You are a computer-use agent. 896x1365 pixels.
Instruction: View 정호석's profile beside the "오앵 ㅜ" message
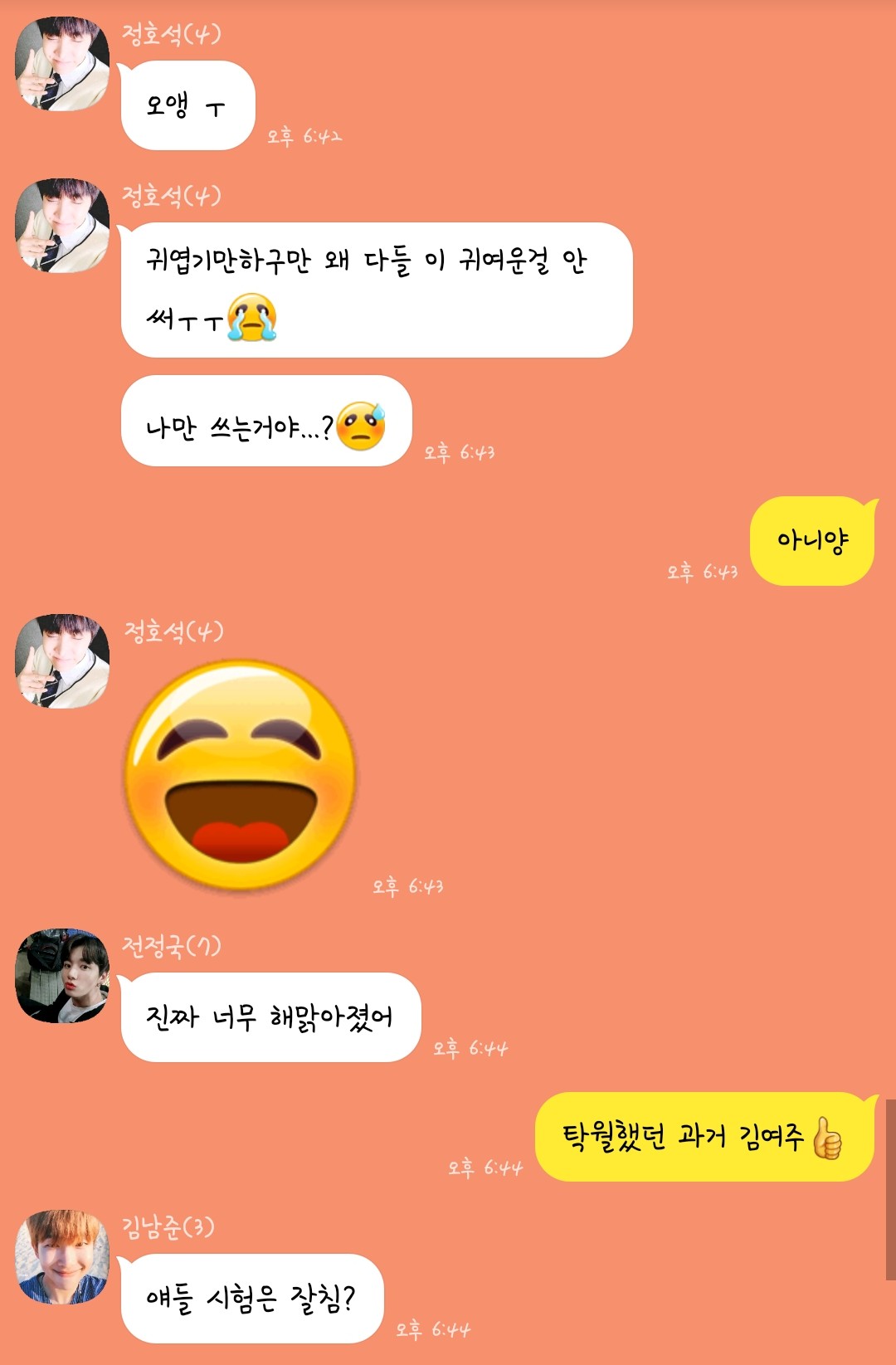(x=62, y=64)
